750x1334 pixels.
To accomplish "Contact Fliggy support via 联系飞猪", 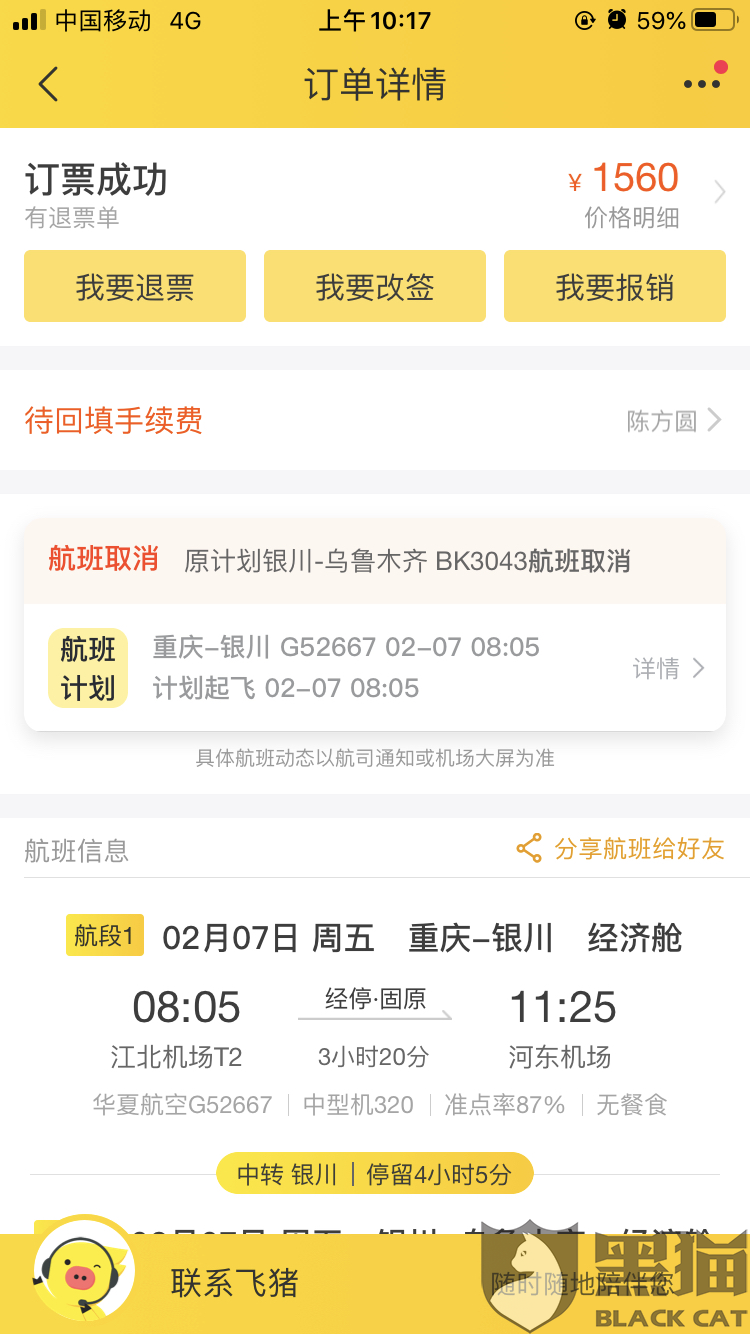I will click(x=235, y=1283).
